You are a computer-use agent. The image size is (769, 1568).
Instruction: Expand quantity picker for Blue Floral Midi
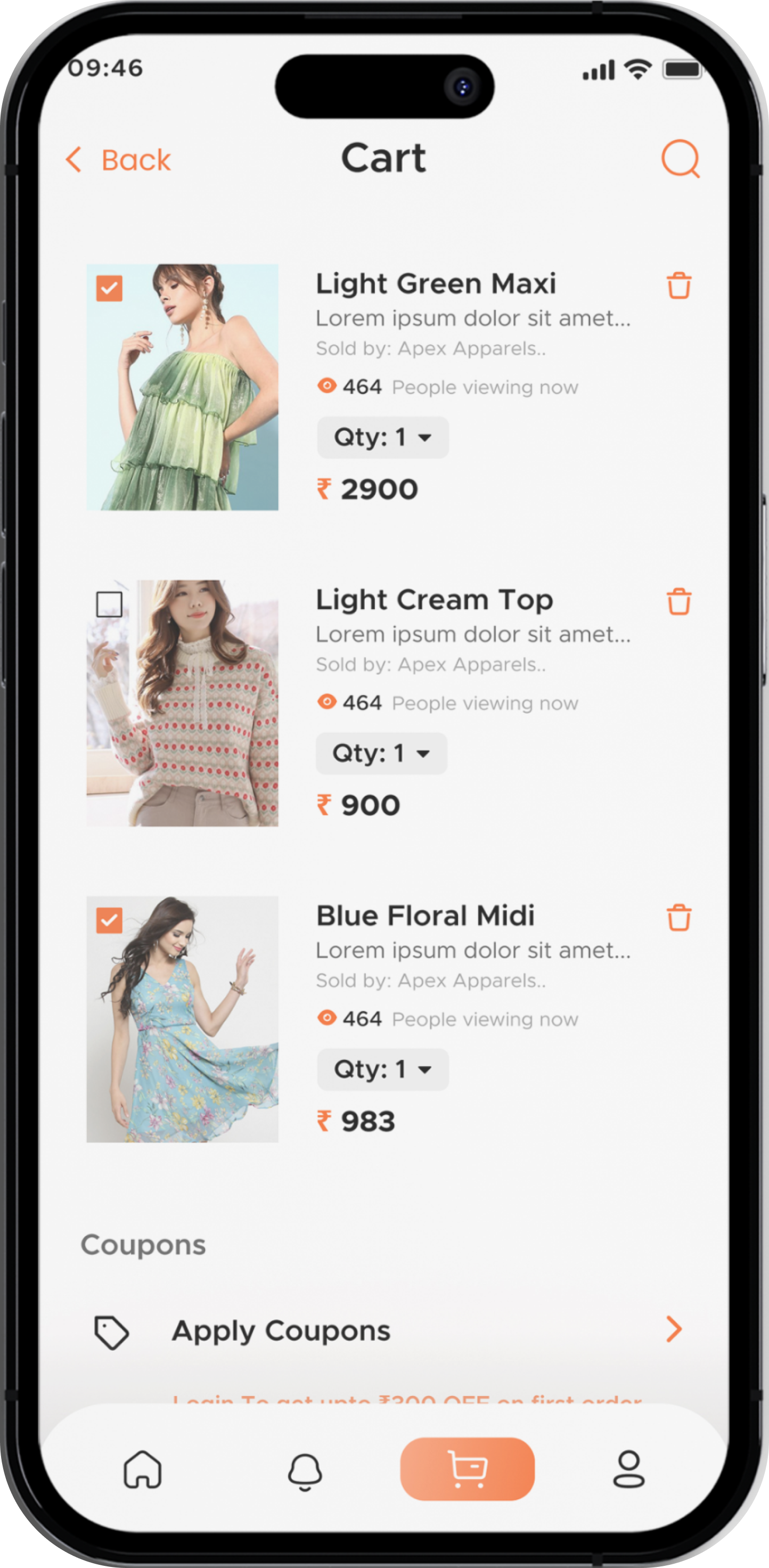click(383, 1069)
